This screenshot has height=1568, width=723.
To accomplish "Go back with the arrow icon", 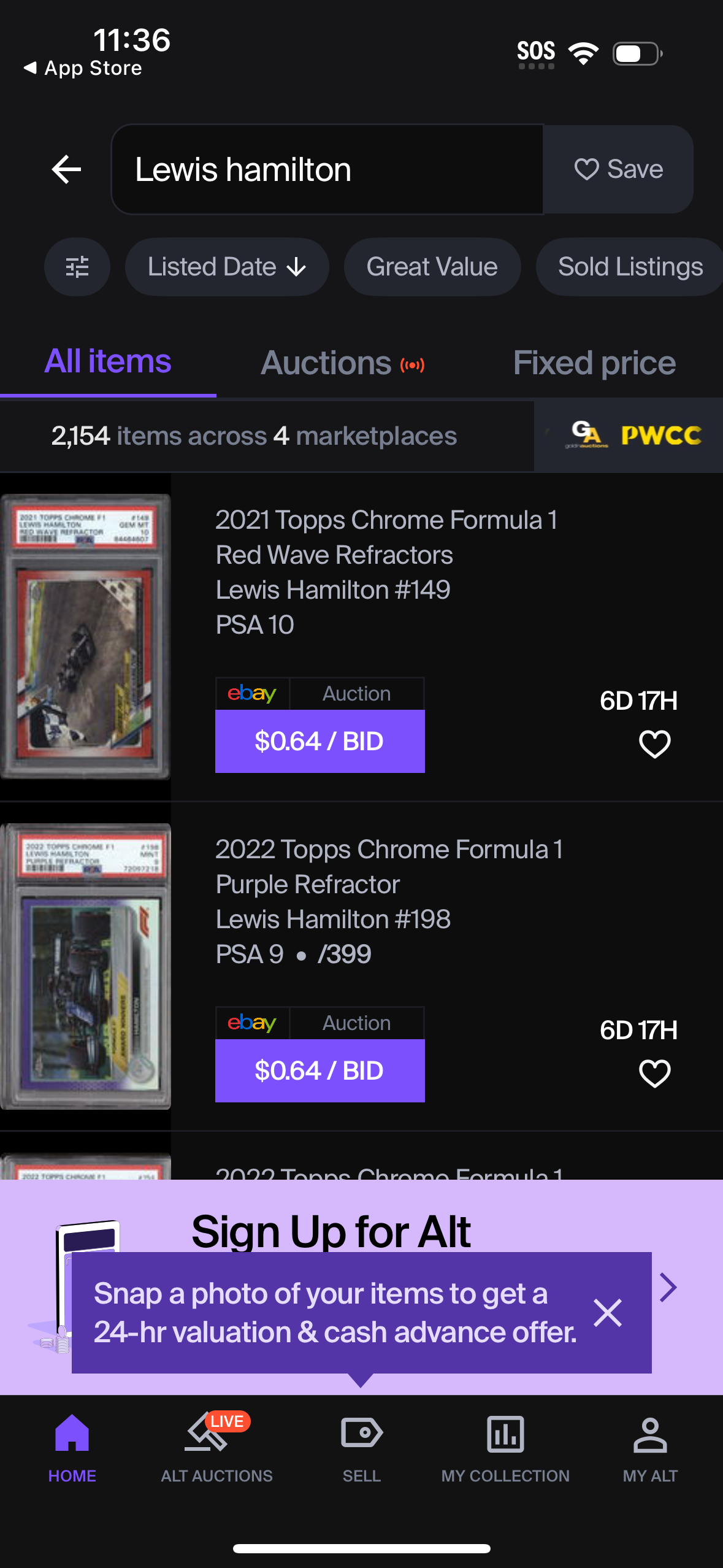I will pos(66,169).
